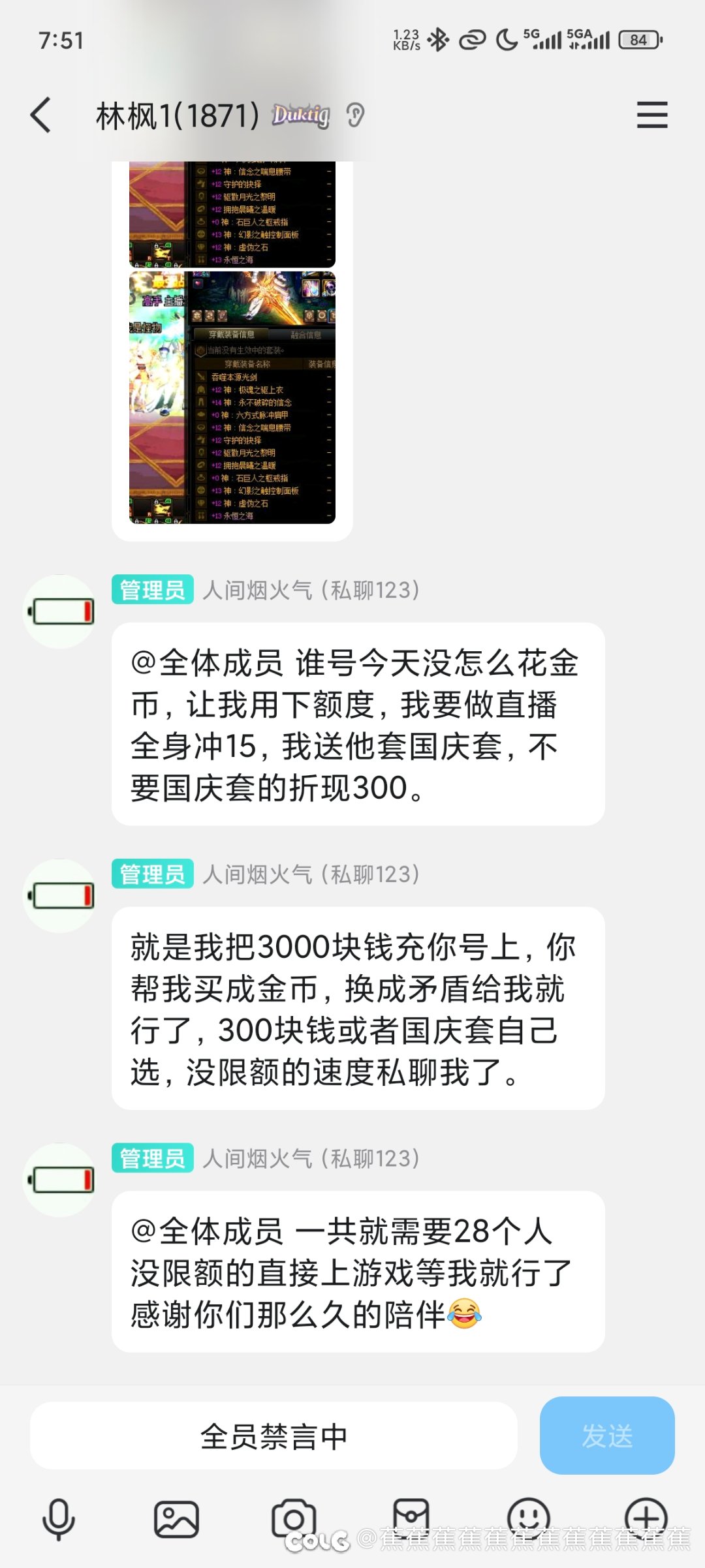The image size is (705, 1568).
Task: Tap the muted message input field
Action: (x=274, y=1436)
